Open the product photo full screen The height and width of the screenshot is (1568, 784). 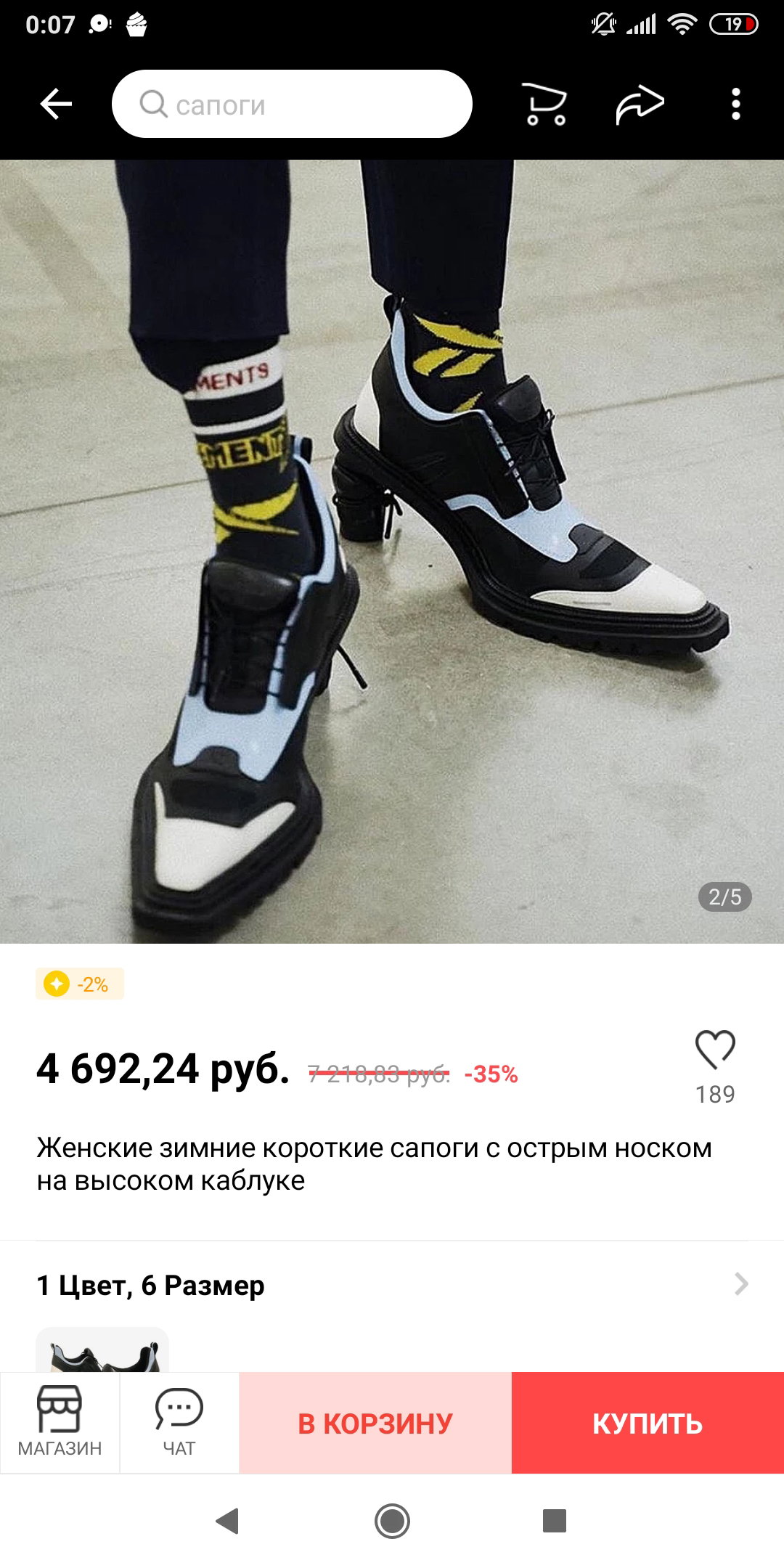tap(392, 552)
